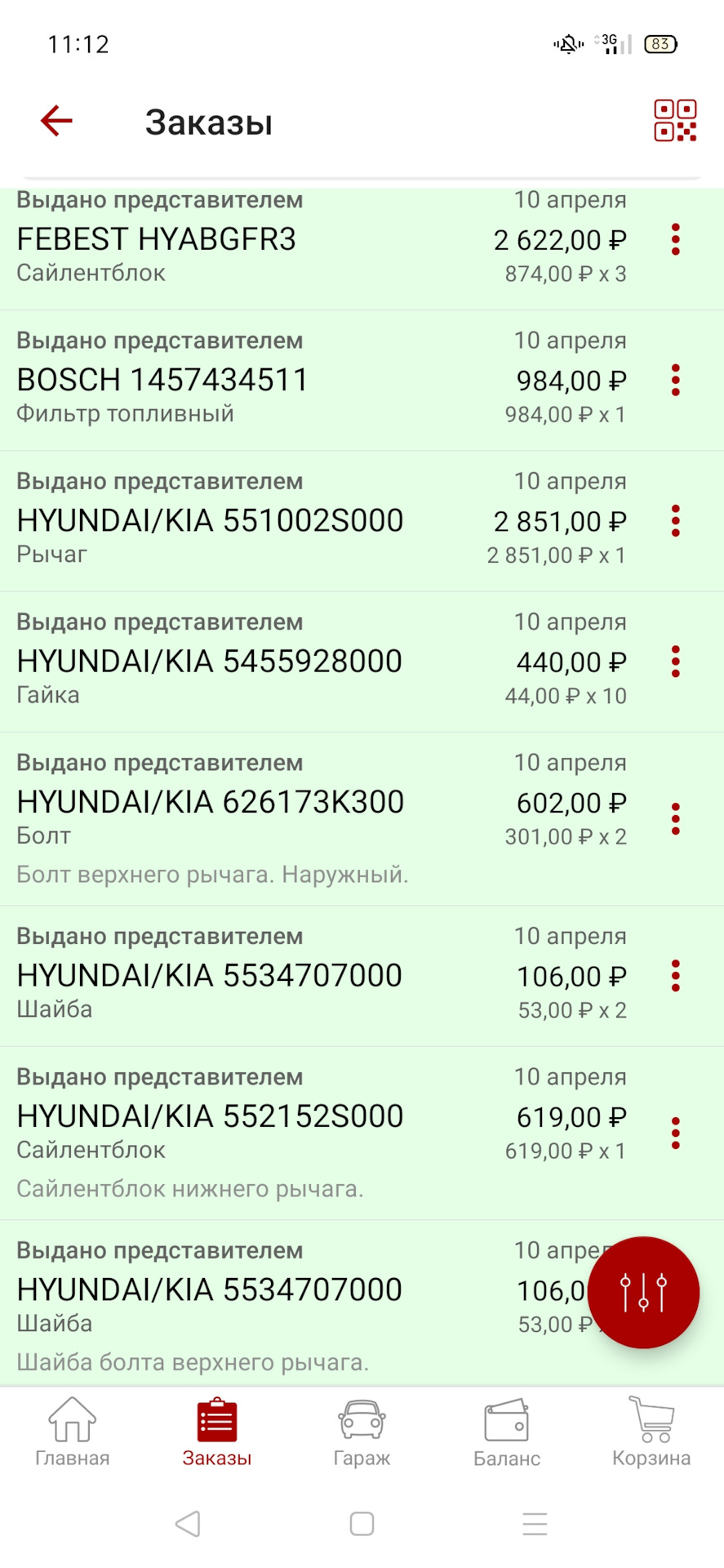Open the HYUNDAI/KIA Рычаг order
This screenshot has width=724, height=1568.
tap(245, 521)
